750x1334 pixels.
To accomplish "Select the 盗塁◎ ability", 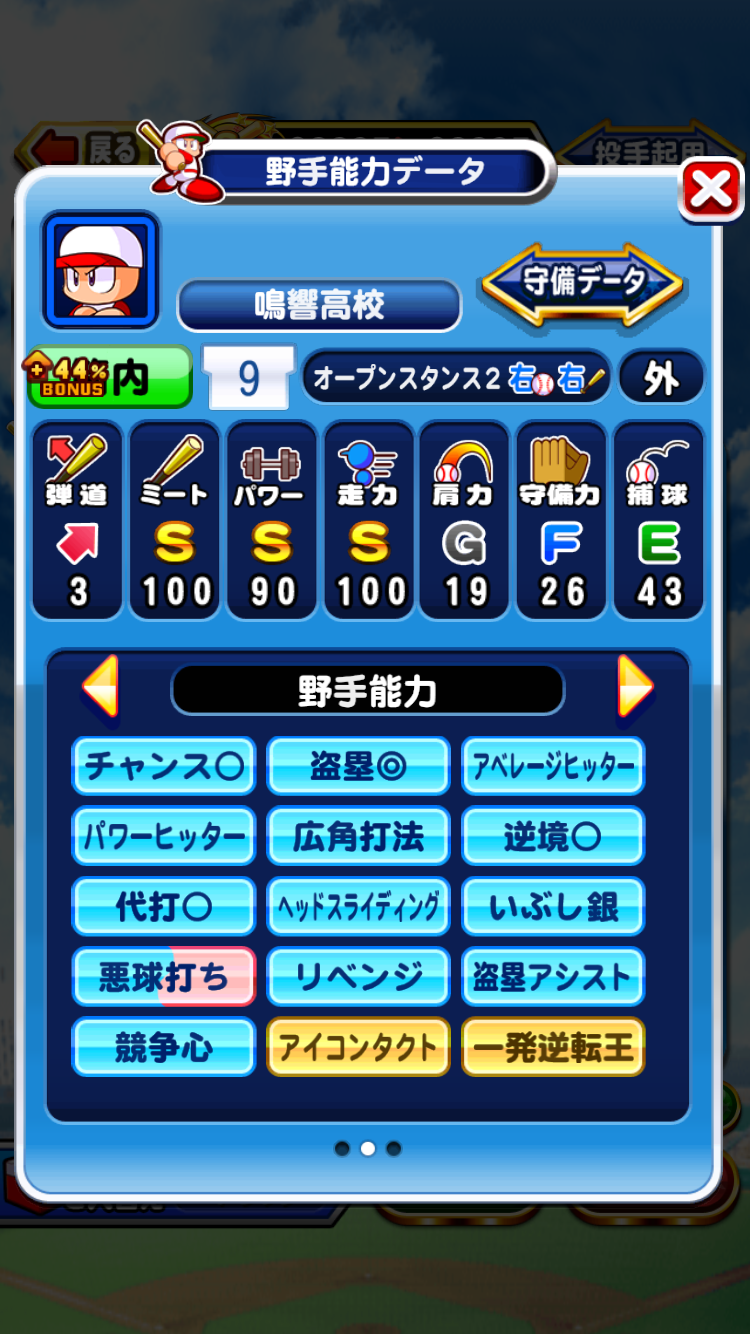I will tap(358, 767).
